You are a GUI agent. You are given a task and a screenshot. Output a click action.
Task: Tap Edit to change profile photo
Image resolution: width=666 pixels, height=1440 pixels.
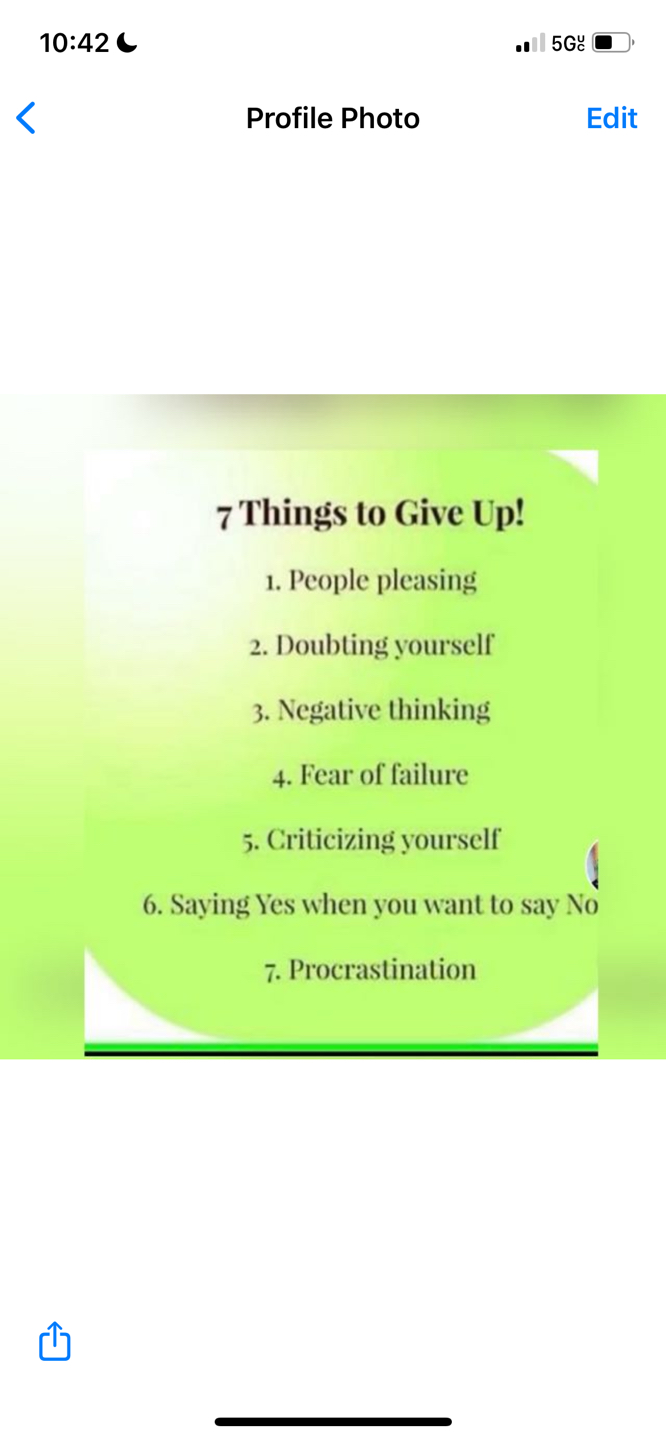click(611, 118)
